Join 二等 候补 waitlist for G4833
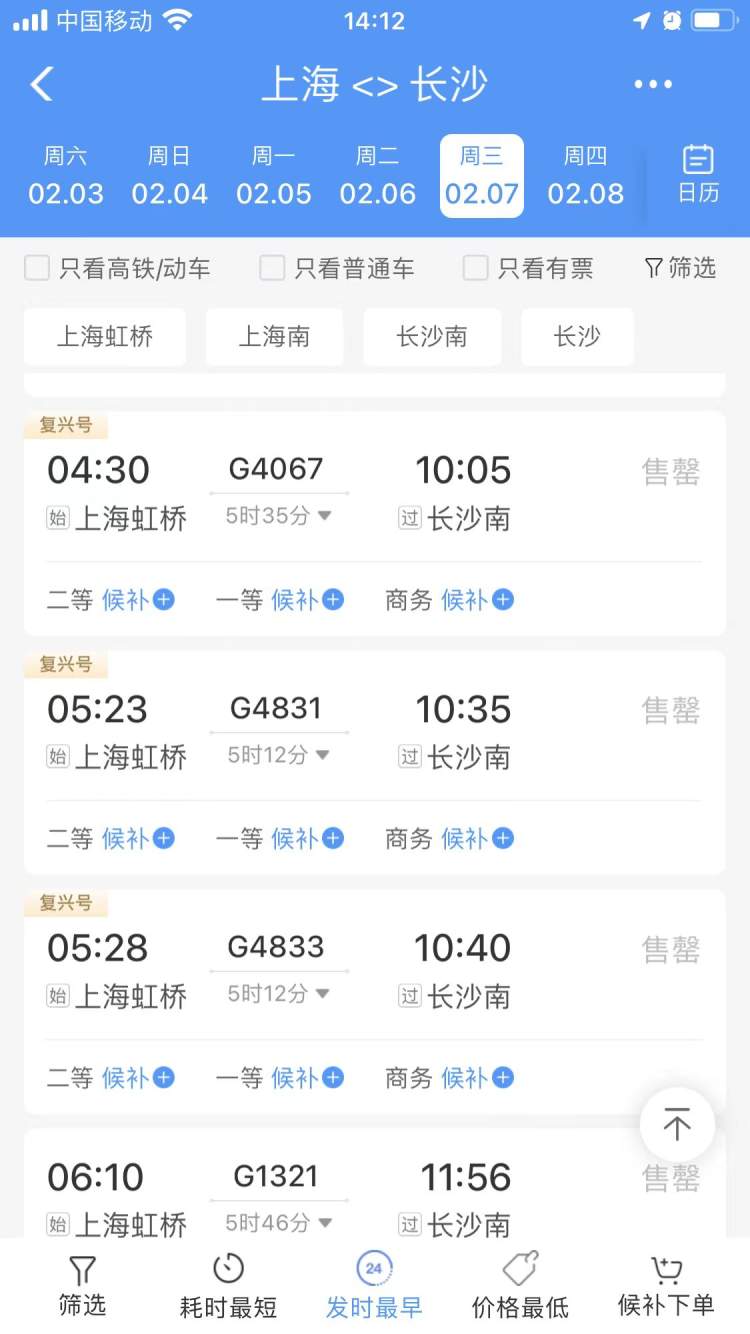 point(137,1078)
